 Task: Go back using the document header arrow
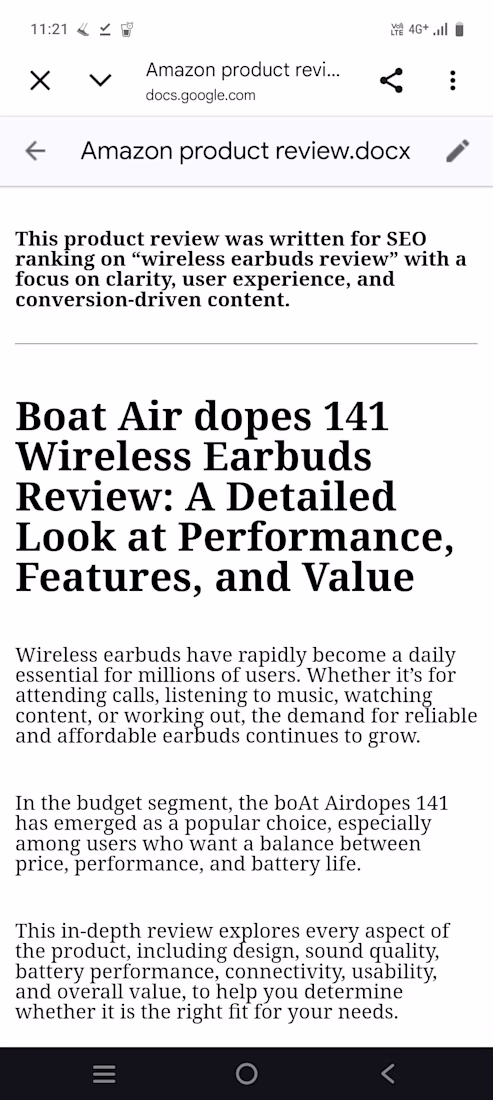coord(35,151)
